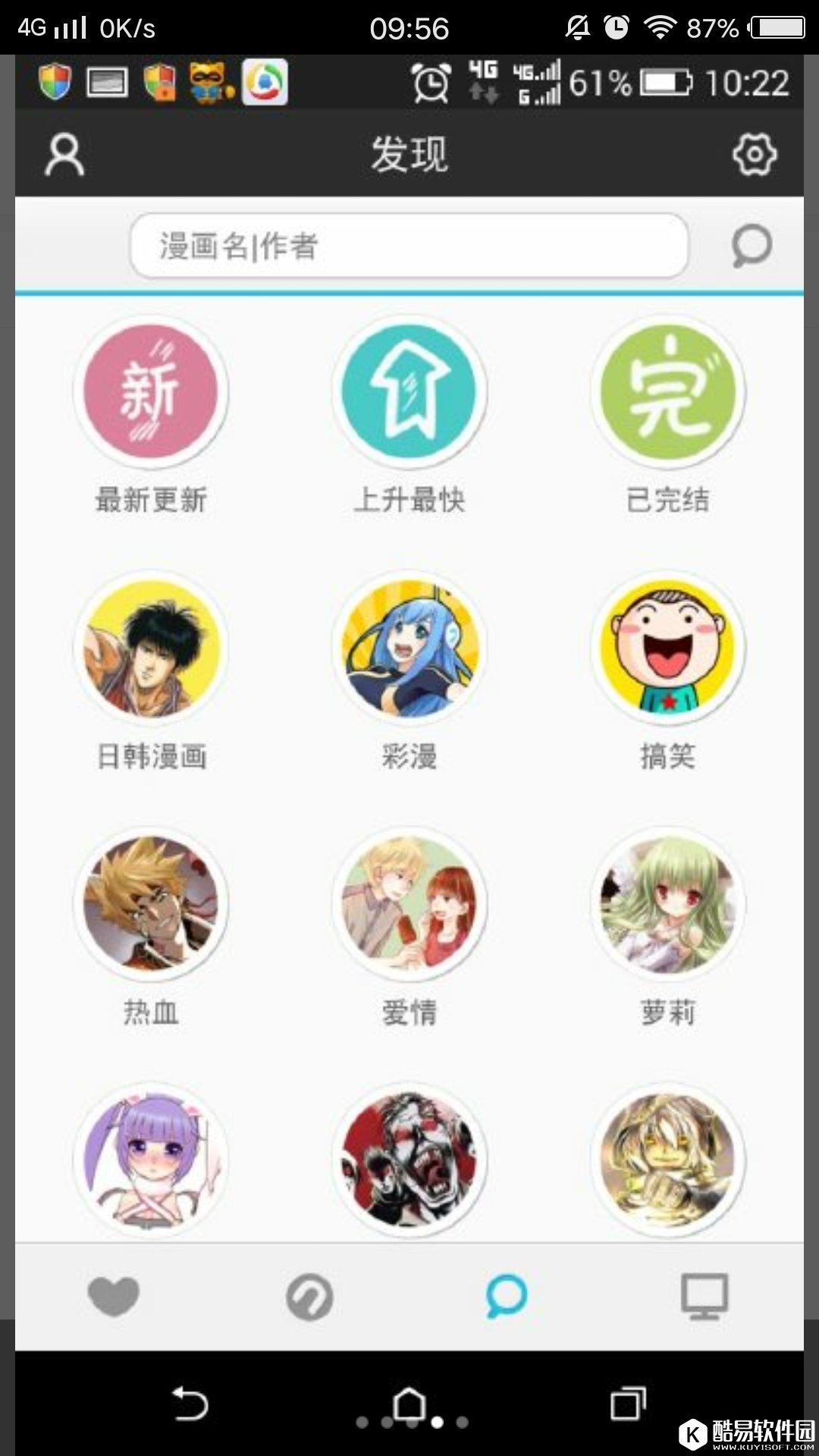This screenshot has width=819, height=1456.
Task: Open the 已完结 category
Action: 668,392
